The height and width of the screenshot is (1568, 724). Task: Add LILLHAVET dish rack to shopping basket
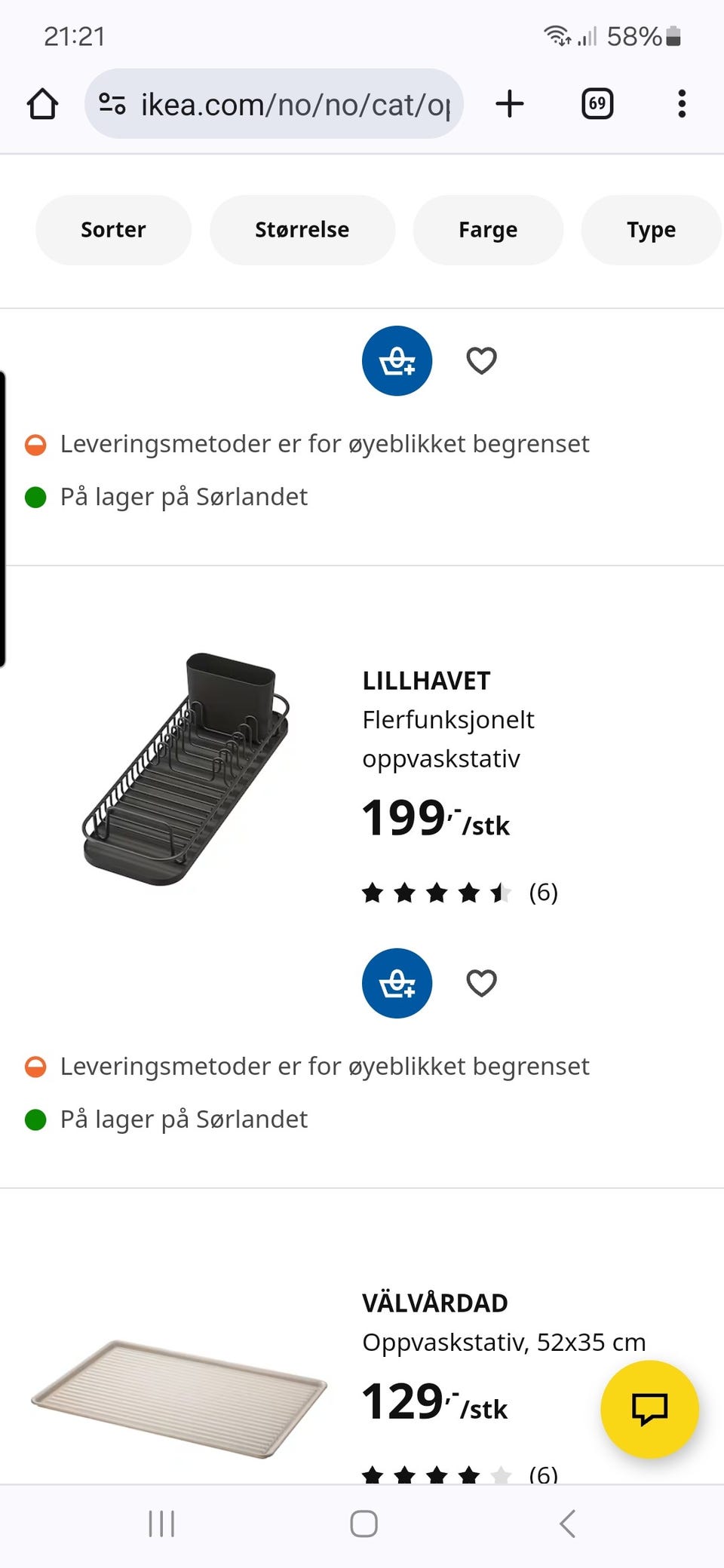(397, 983)
